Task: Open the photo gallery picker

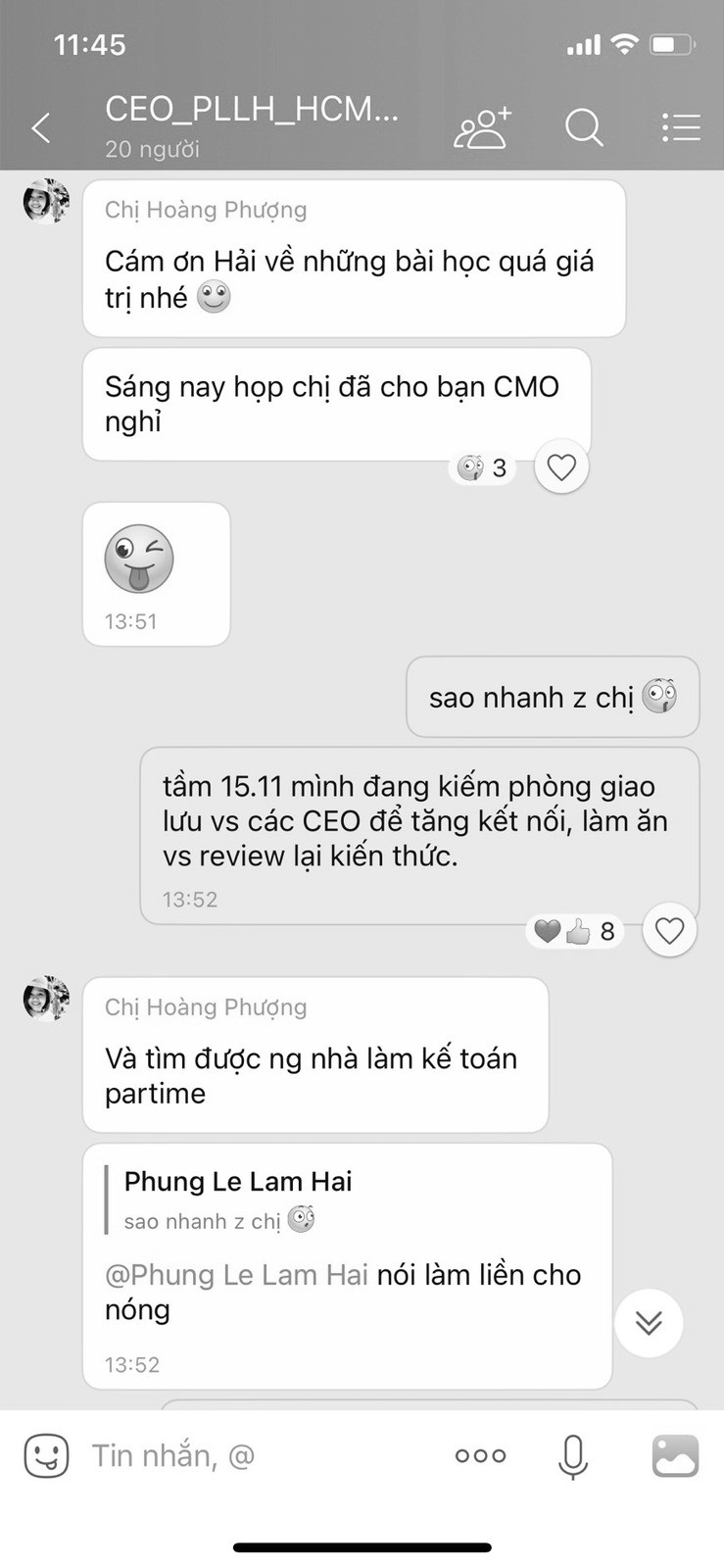Action: click(x=676, y=1455)
